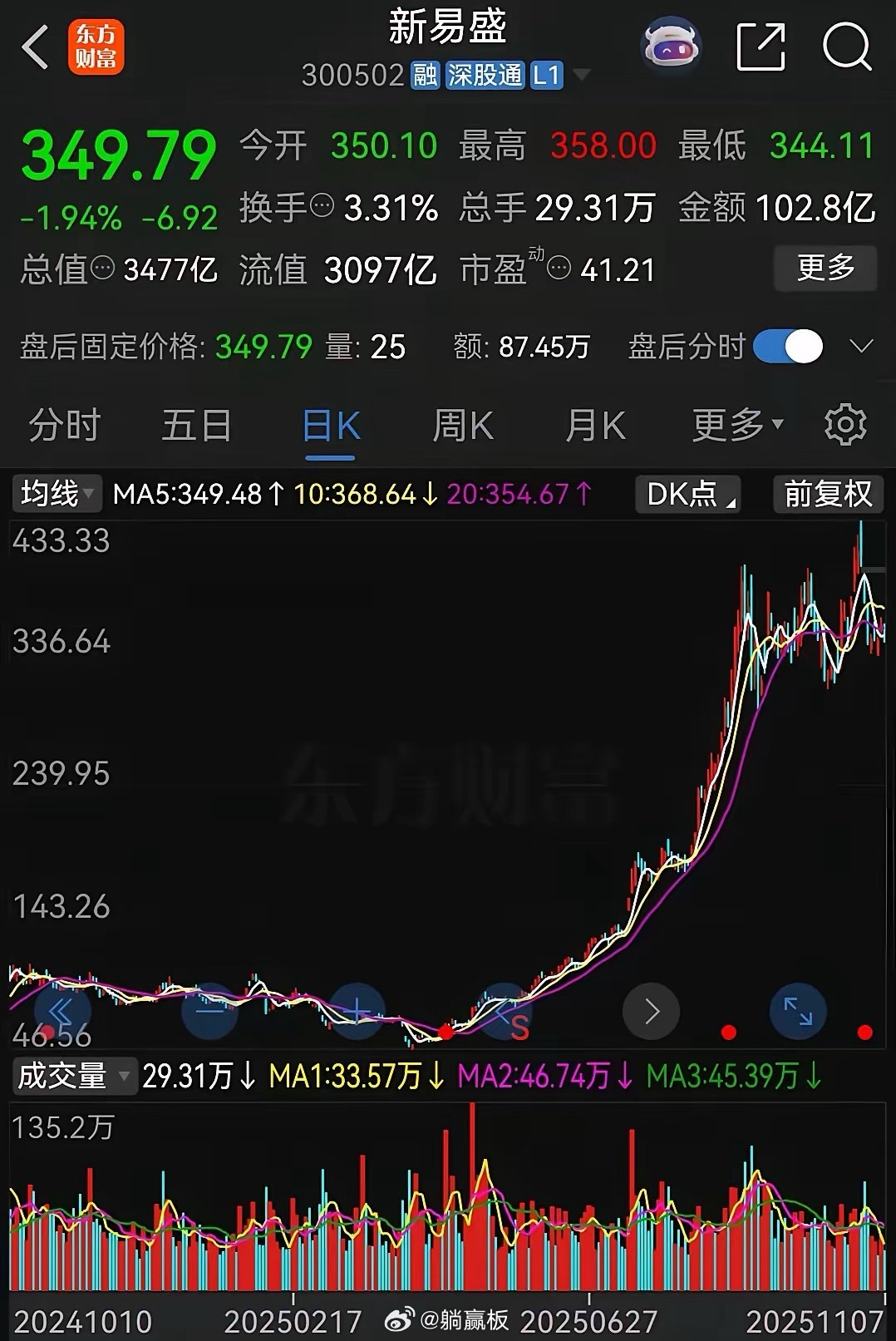Zoom in the K-line chart with plus icon
The height and width of the screenshot is (1341, 896).
click(356, 1011)
